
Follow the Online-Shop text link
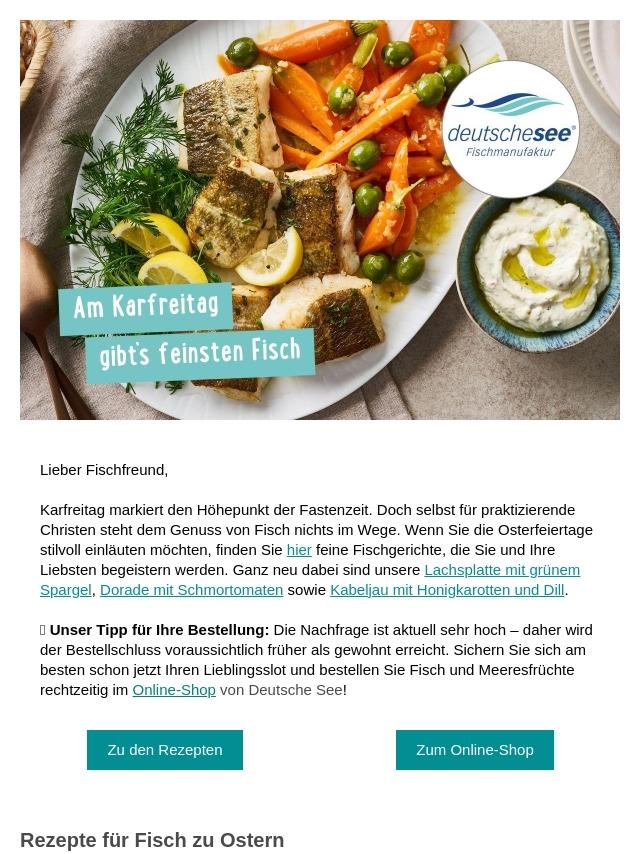(173, 690)
